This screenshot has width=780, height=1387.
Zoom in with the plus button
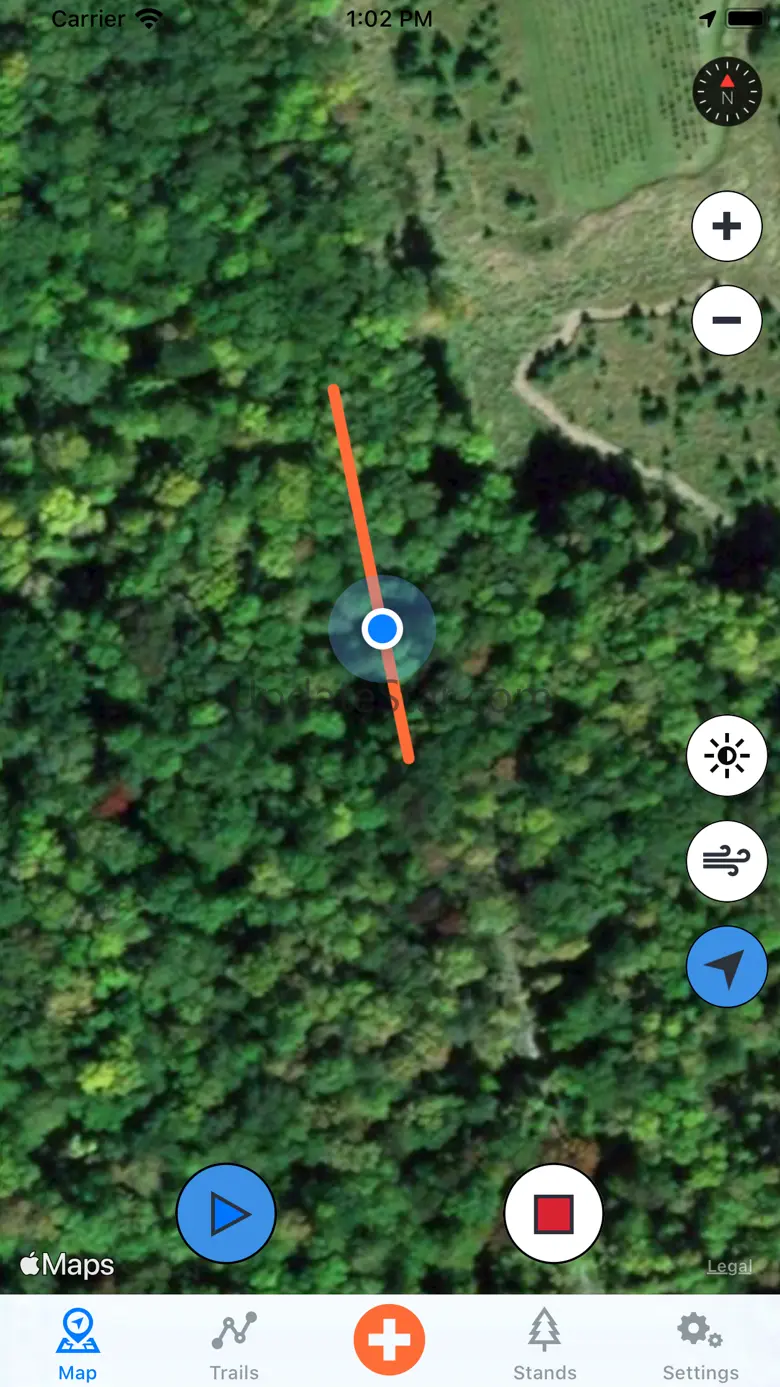[727, 226]
